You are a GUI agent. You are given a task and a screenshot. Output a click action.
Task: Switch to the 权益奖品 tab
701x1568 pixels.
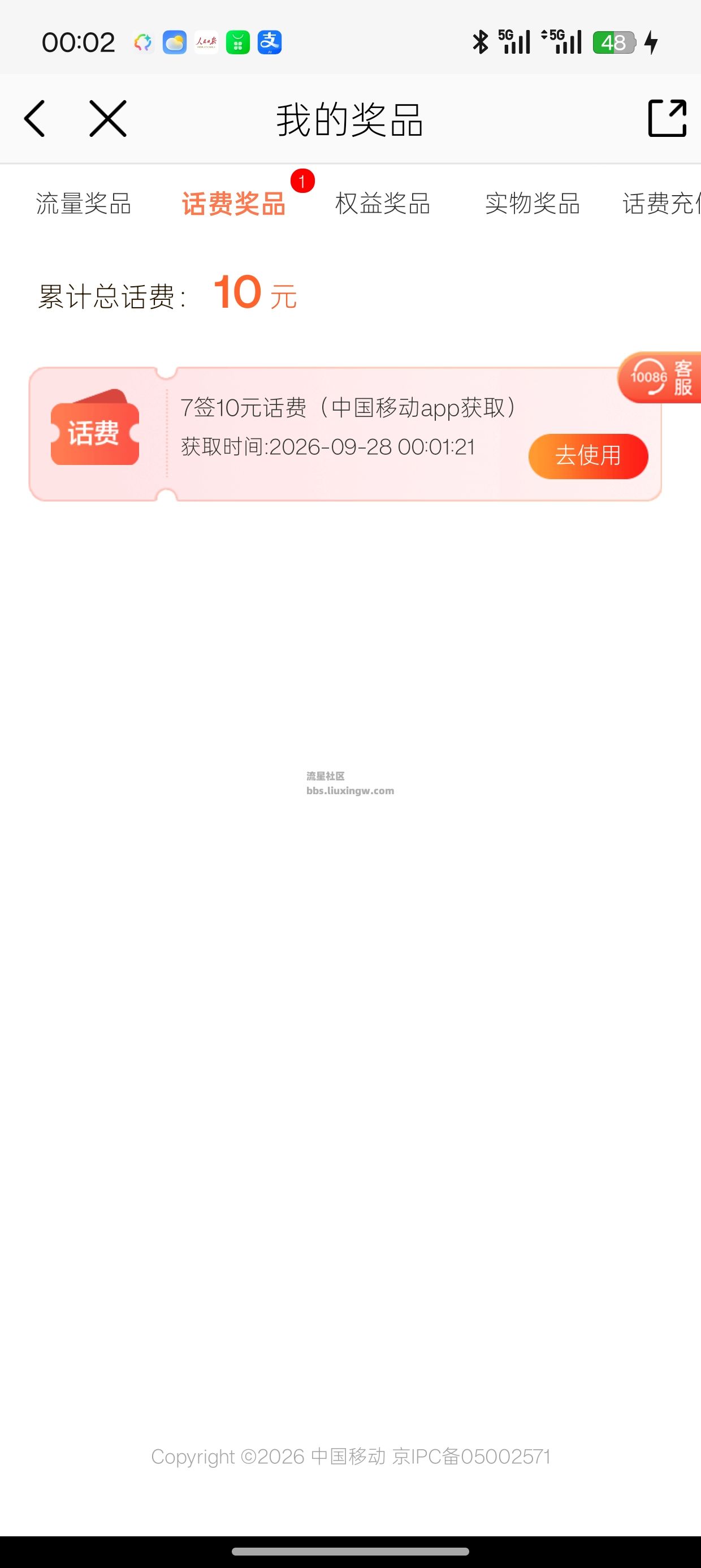click(x=383, y=203)
